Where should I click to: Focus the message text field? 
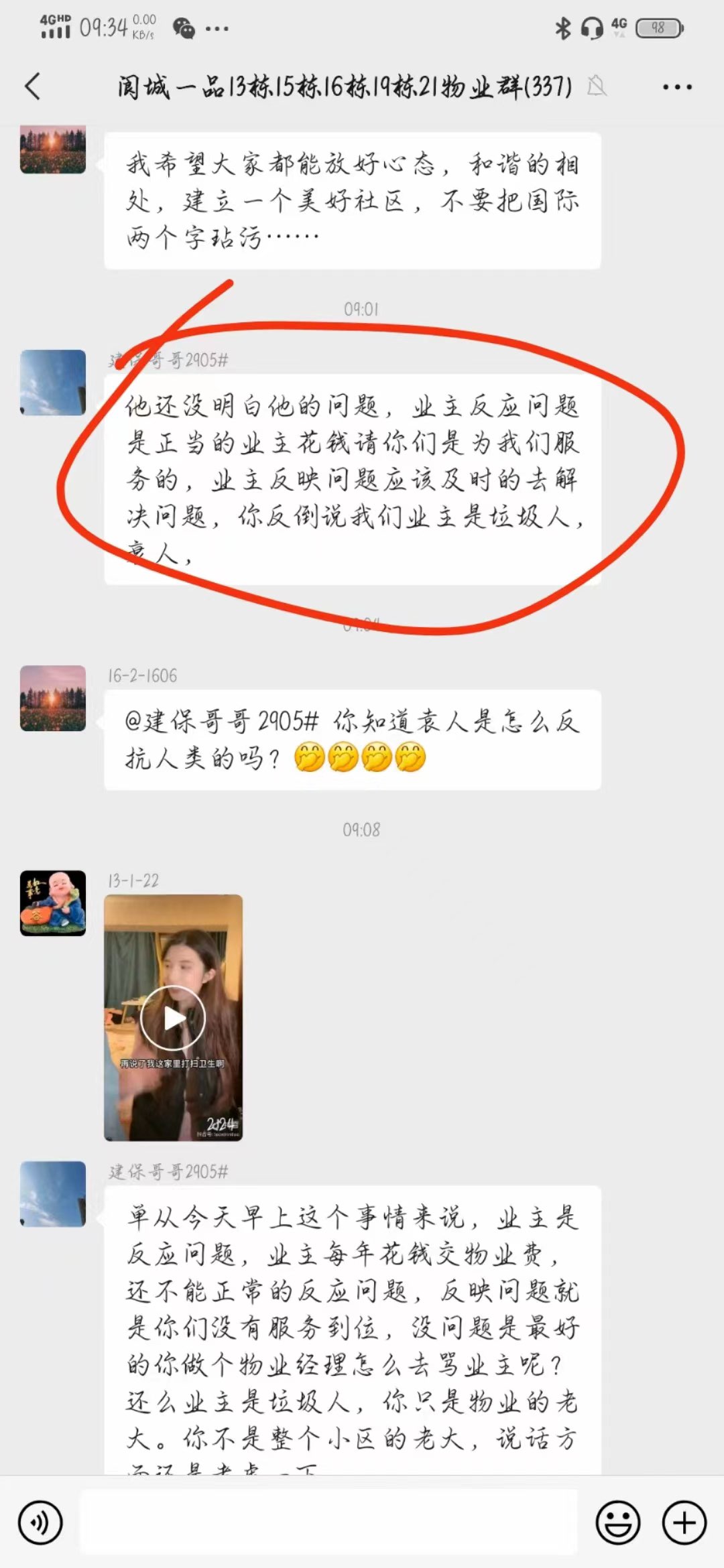coord(328,1522)
